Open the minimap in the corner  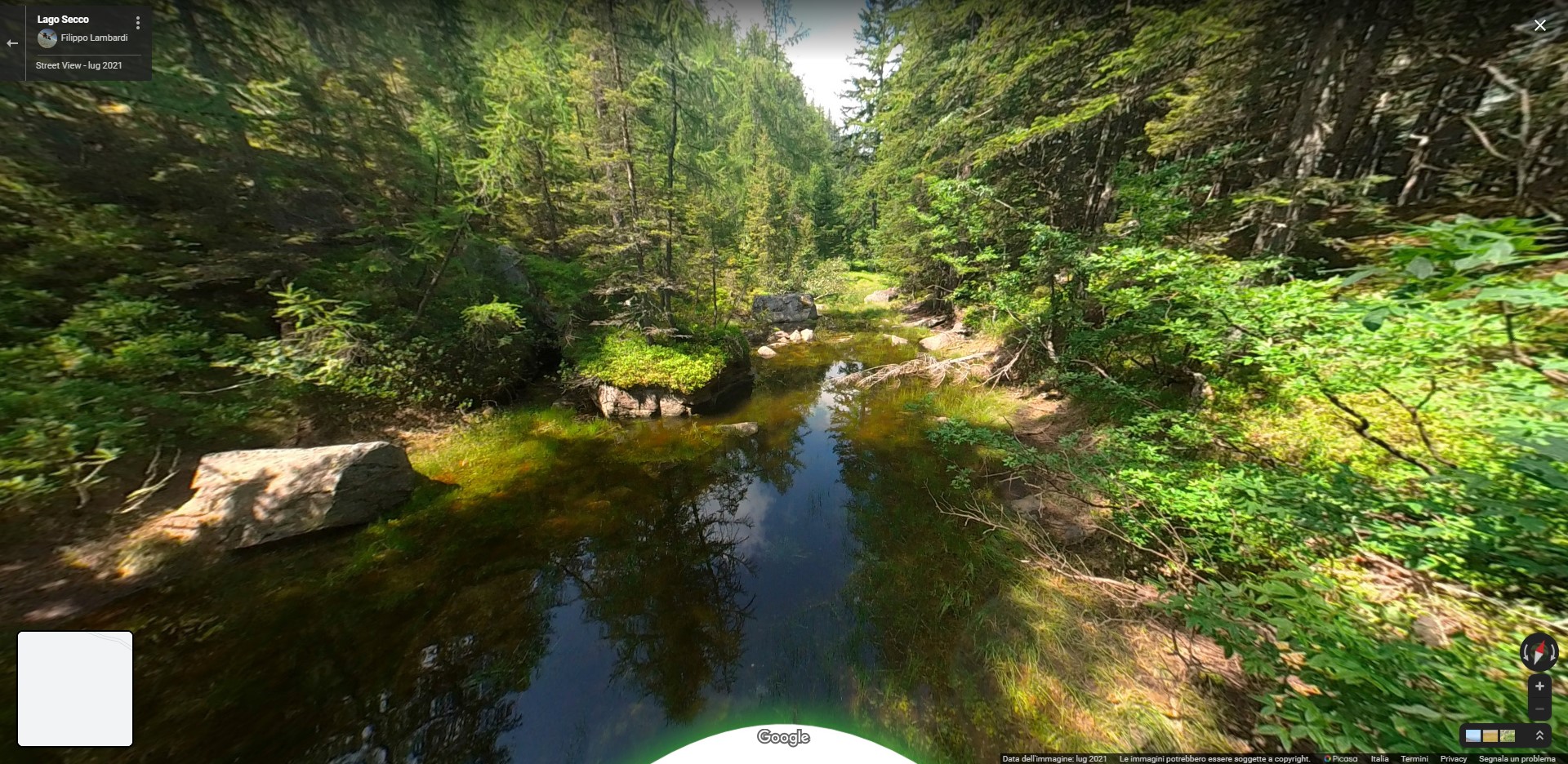pos(75,688)
